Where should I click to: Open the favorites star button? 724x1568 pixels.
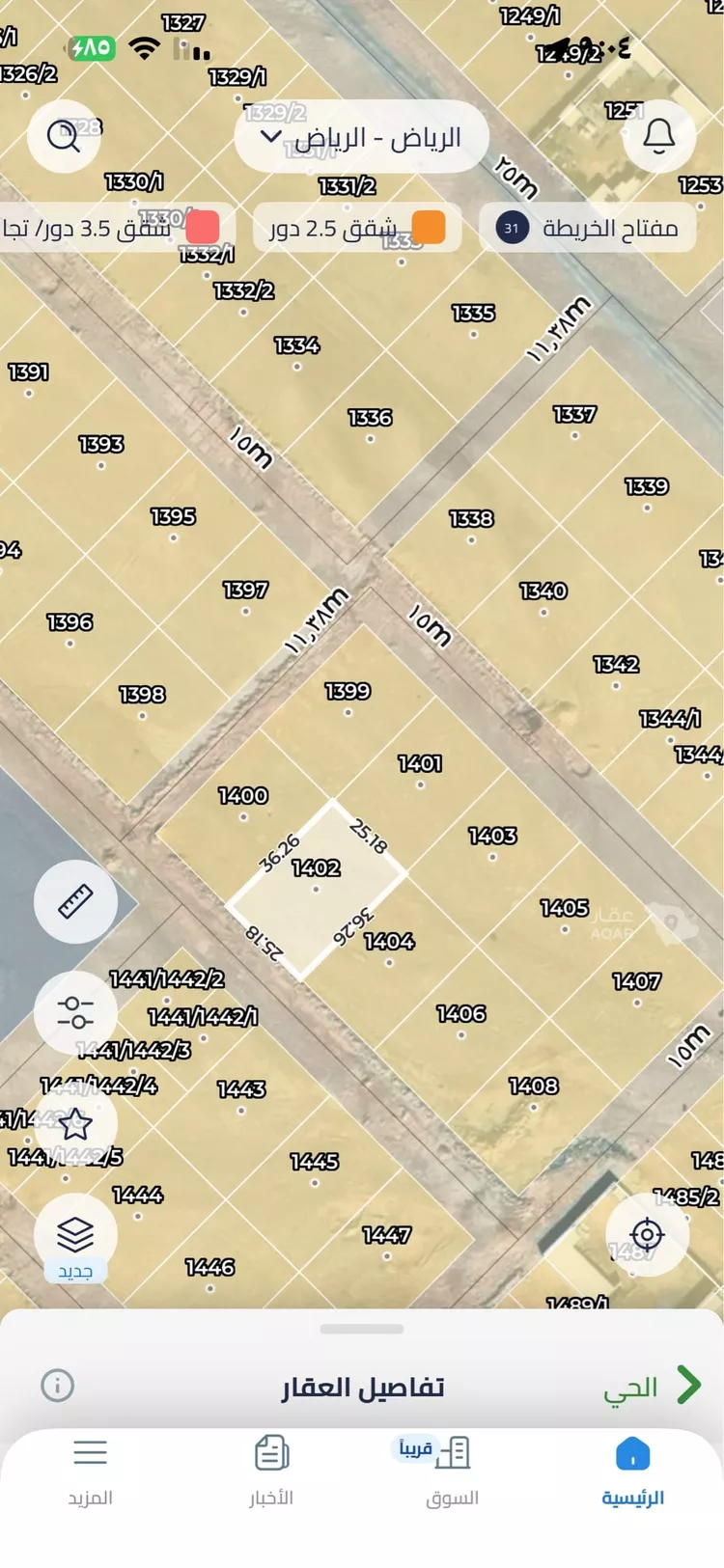click(x=75, y=1124)
